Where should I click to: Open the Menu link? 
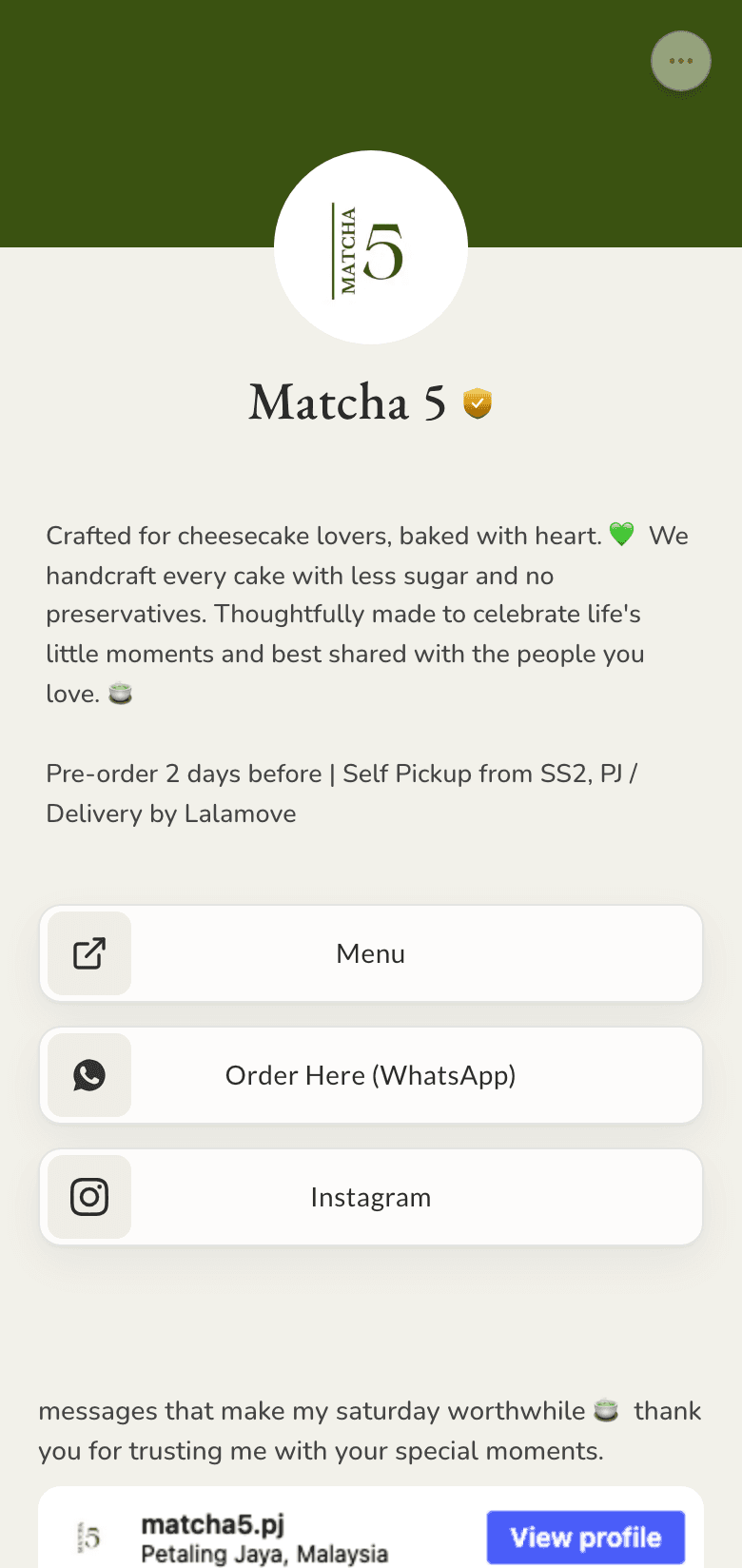click(371, 953)
